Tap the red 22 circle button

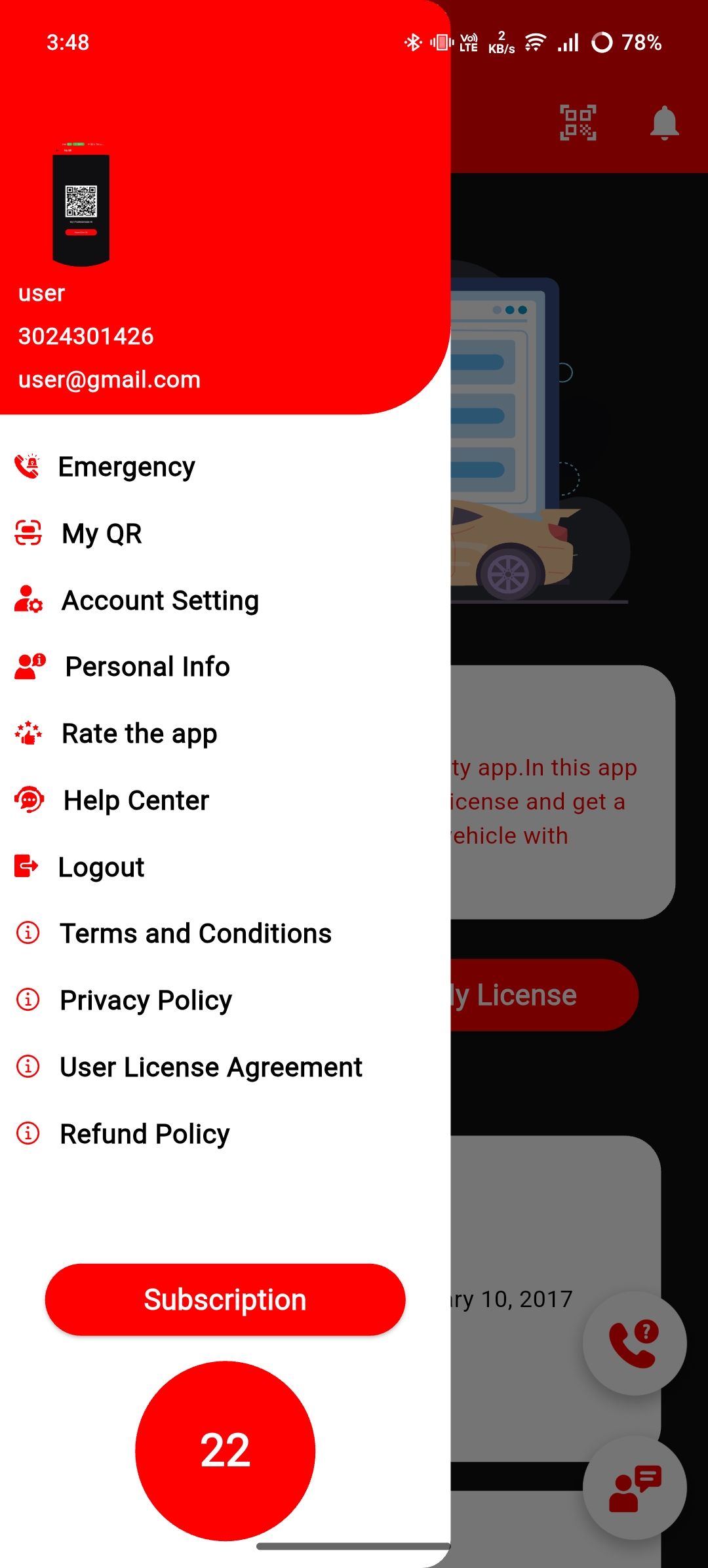[225, 1451]
